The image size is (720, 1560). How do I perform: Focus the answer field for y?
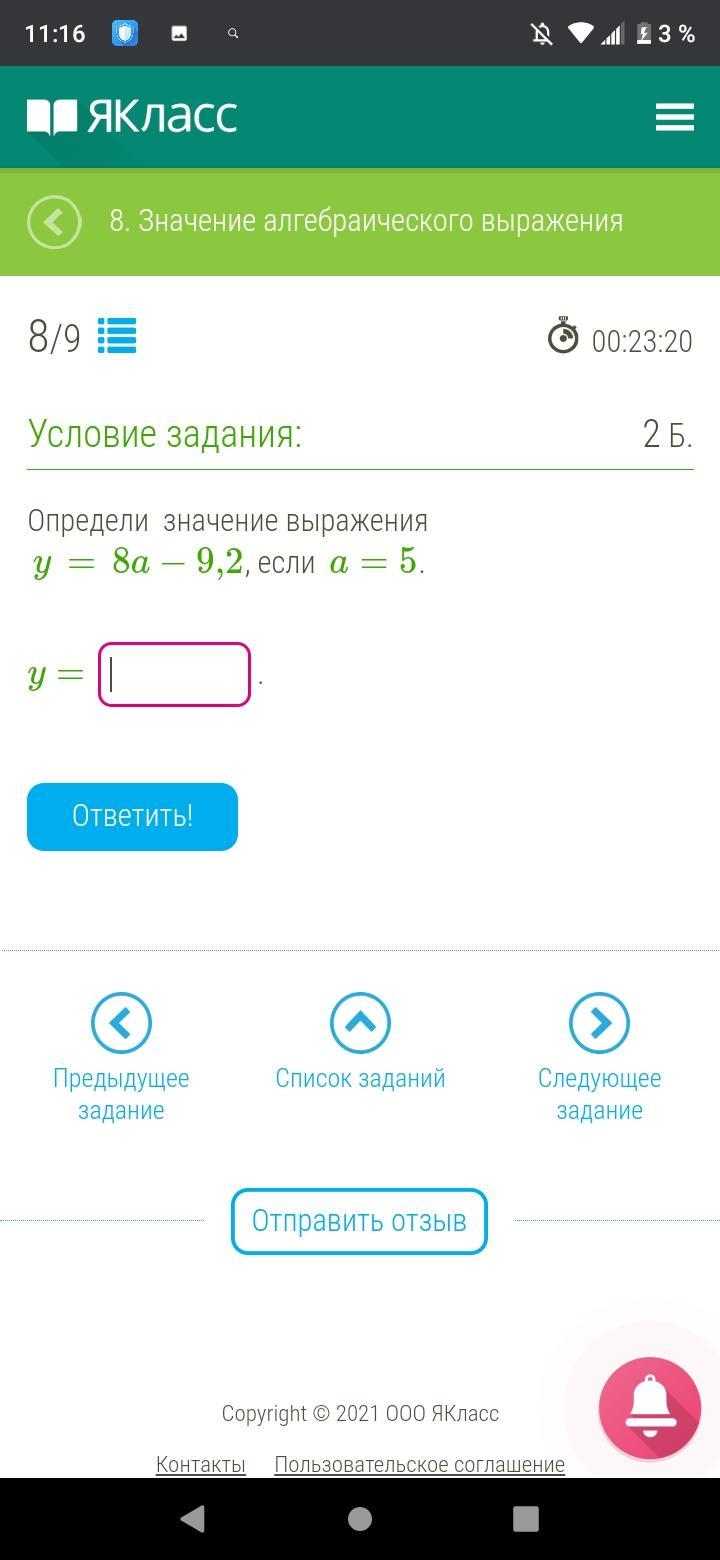(x=174, y=675)
